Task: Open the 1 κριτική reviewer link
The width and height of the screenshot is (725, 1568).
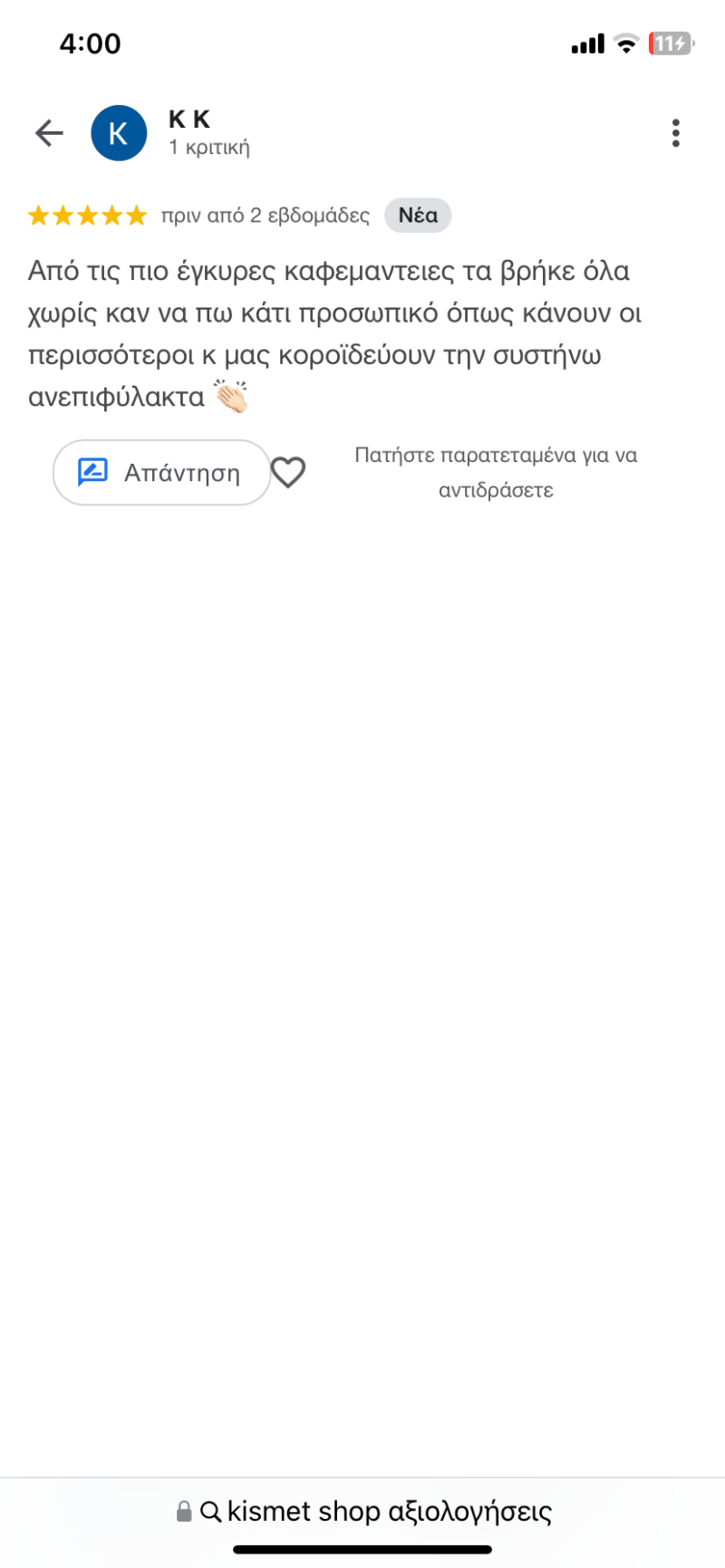Action: coord(208,148)
